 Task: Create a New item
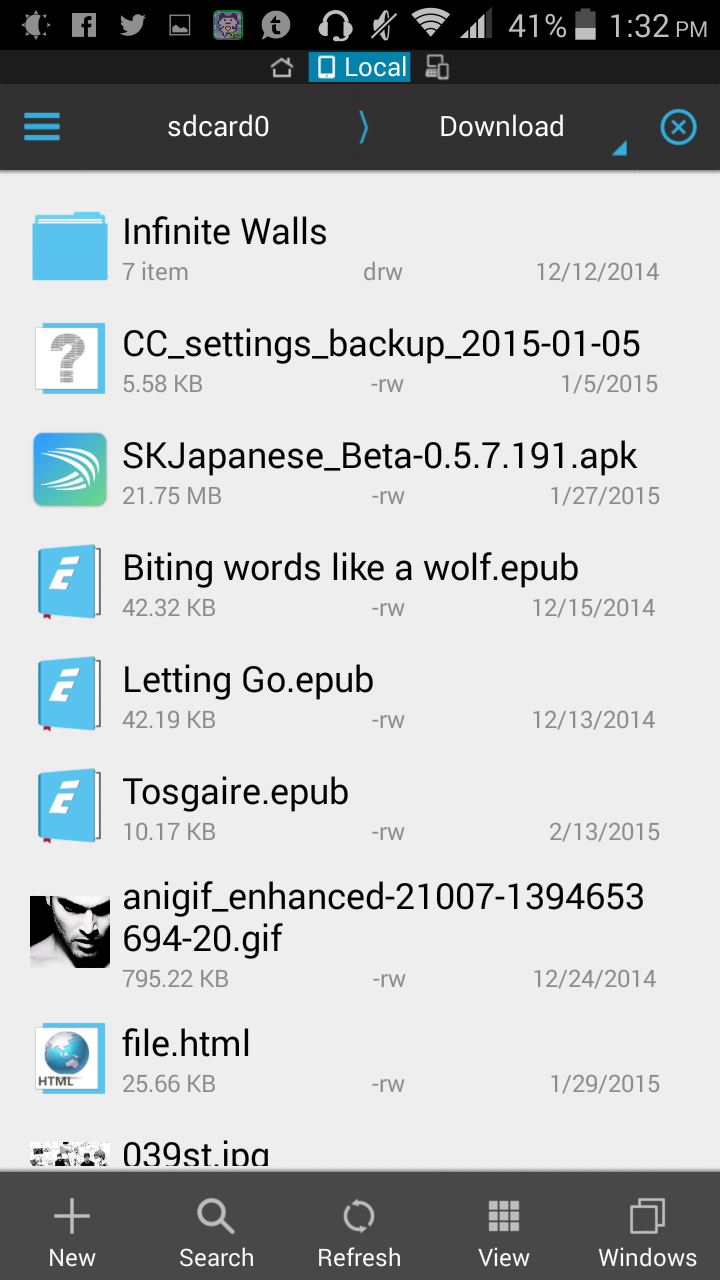(x=72, y=1233)
